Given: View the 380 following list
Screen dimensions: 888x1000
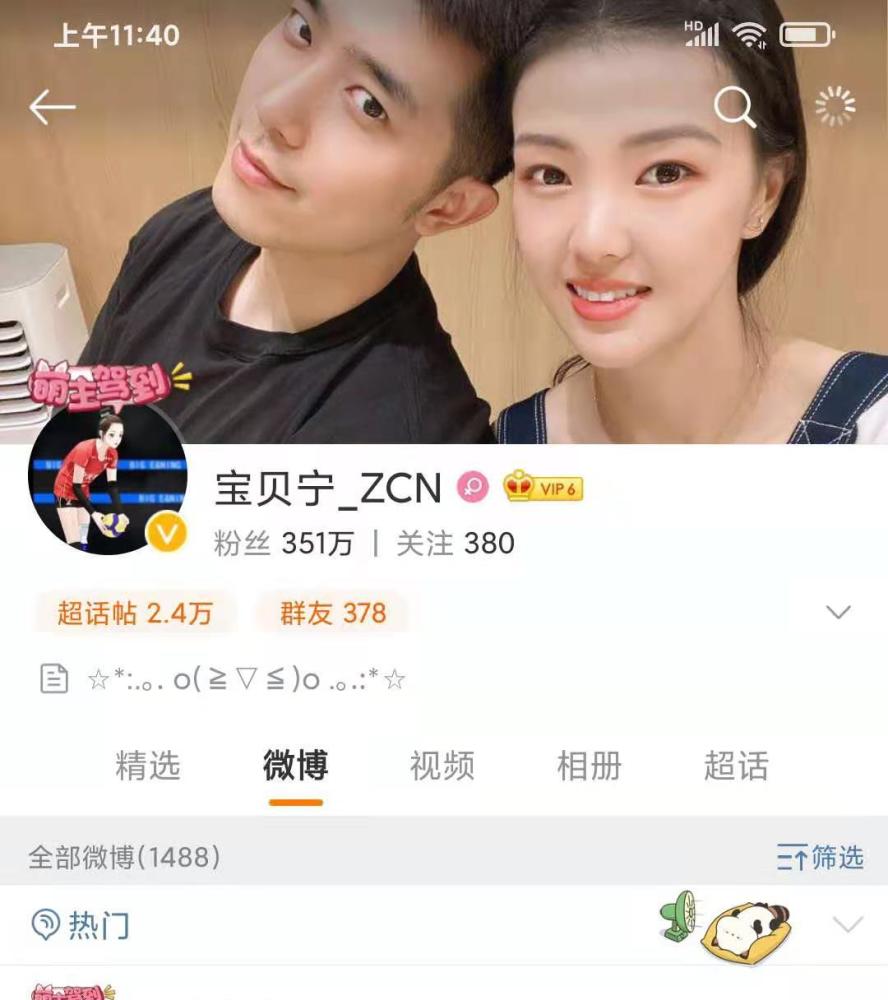Looking at the screenshot, I should click(x=455, y=543).
